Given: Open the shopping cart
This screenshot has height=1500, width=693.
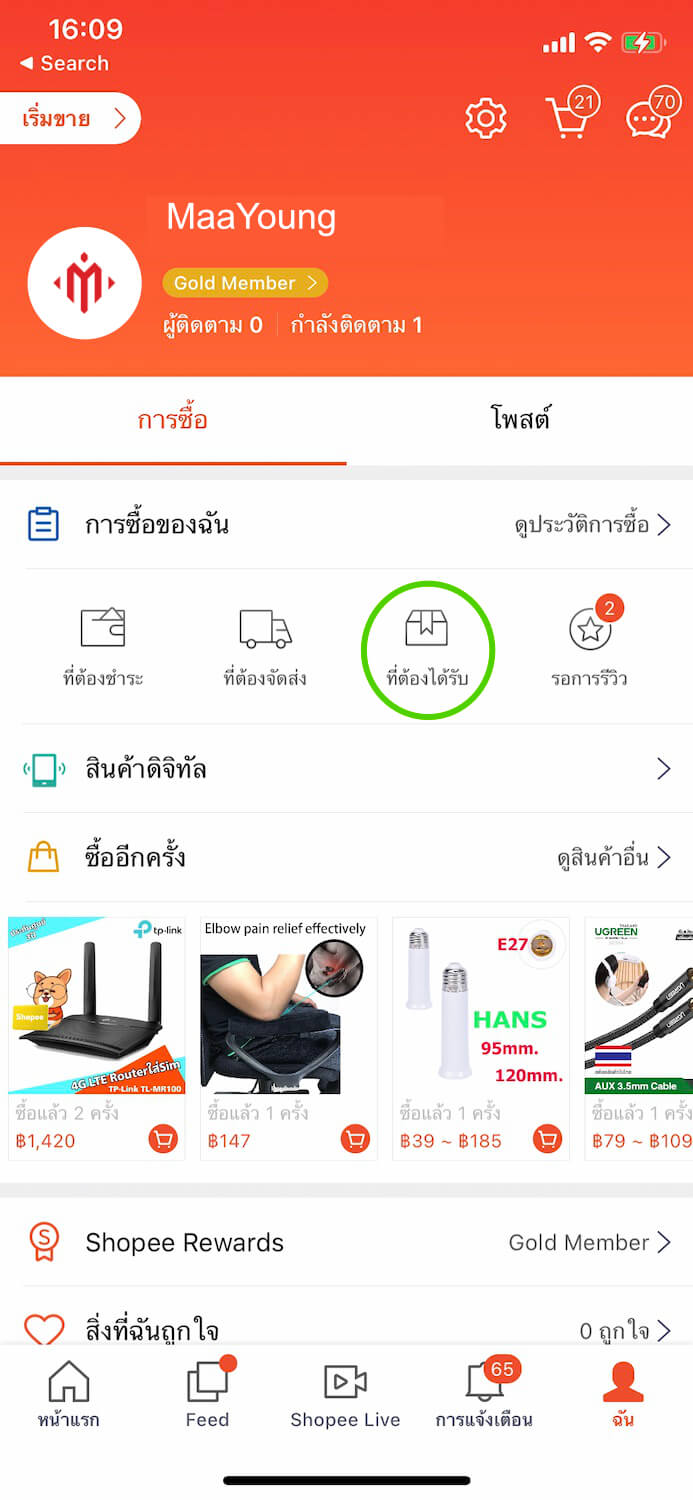Looking at the screenshot, I should (x=568, y=119).
